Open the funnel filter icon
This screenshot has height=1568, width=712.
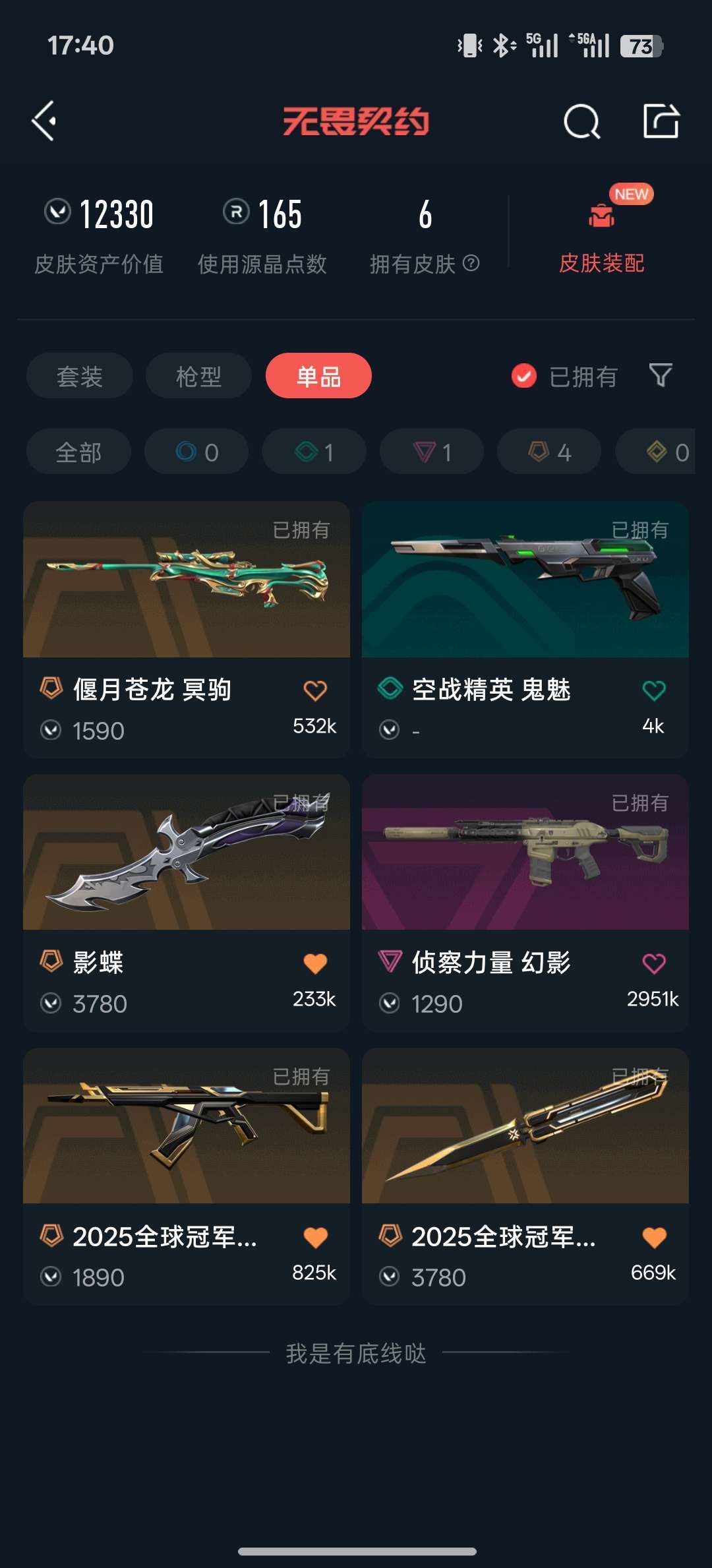pyautogui.click(x=661, y=376)
